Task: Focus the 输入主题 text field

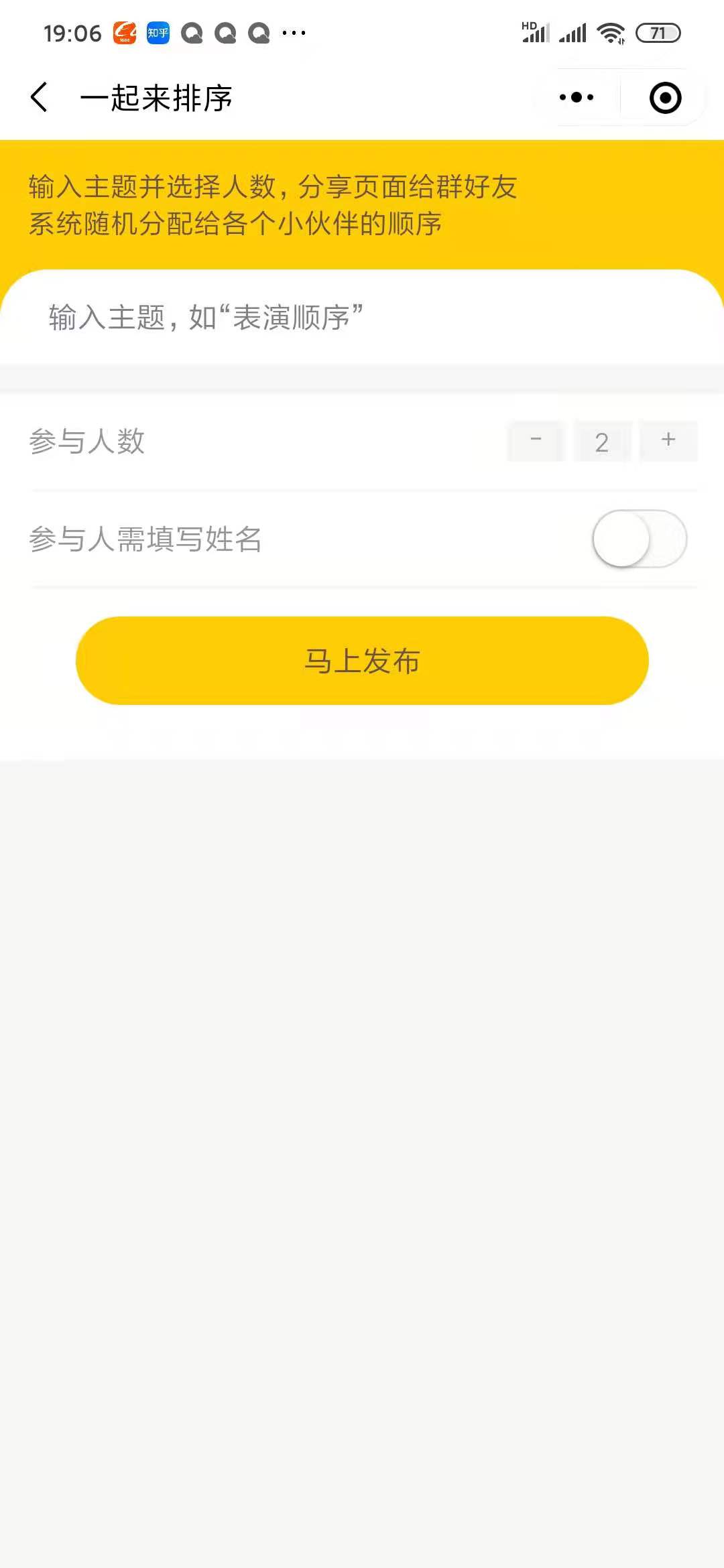Action: [x=362, y=317]
